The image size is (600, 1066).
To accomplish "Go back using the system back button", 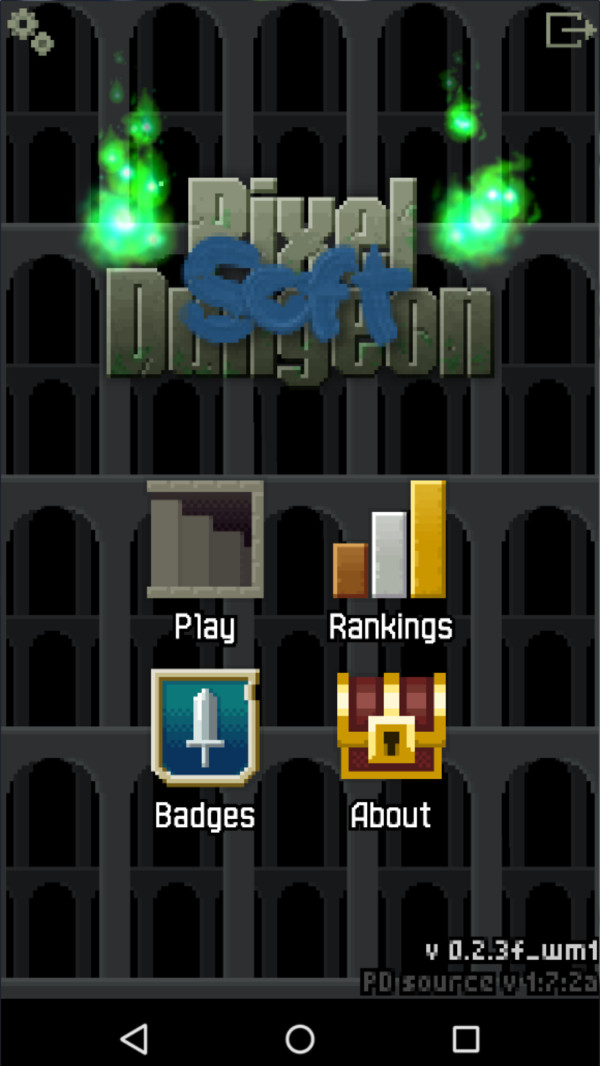I will coord(134,1038).
